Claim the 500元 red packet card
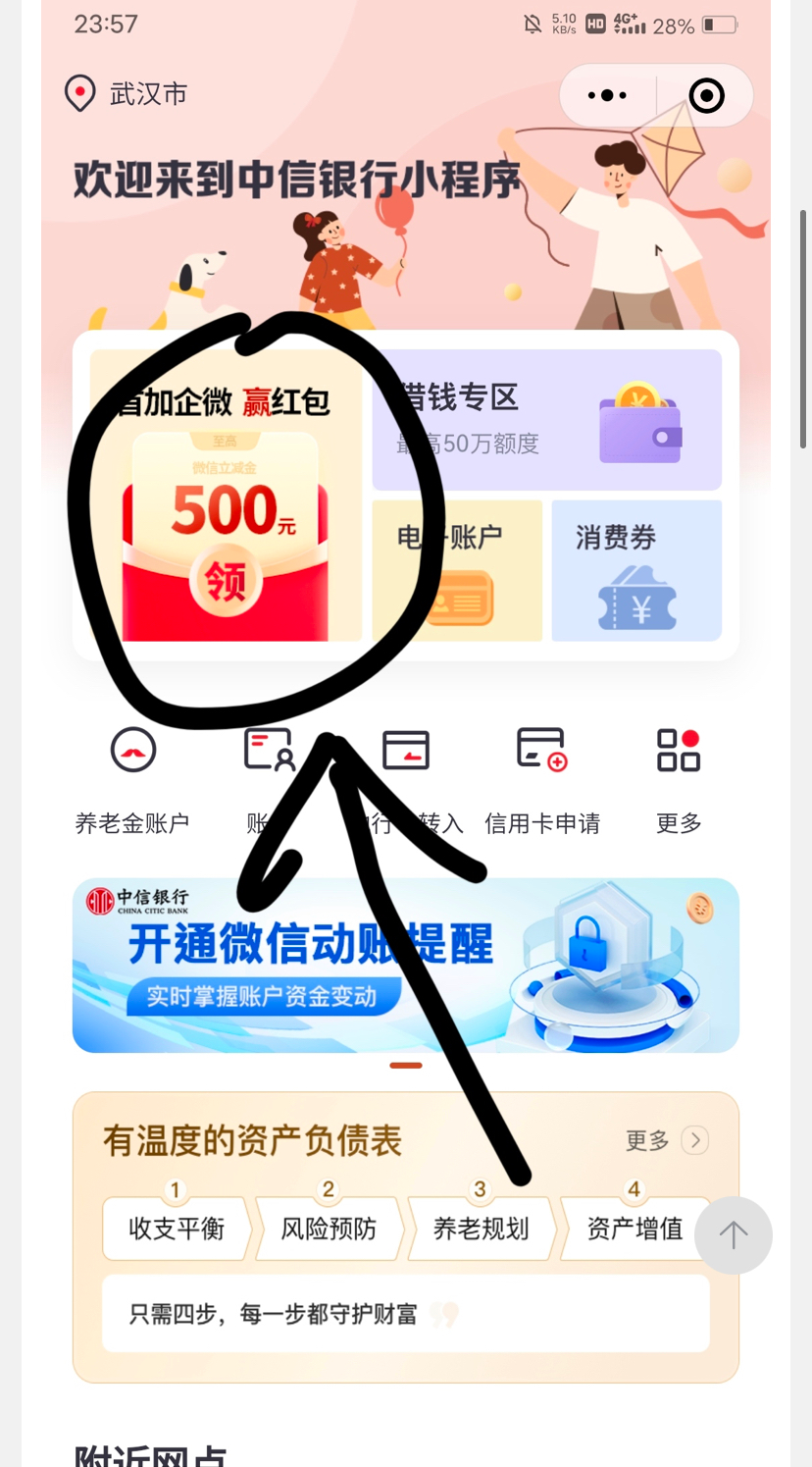This screenshot has width=812, height=1467. pyautogui.click(x=226, y=497)
